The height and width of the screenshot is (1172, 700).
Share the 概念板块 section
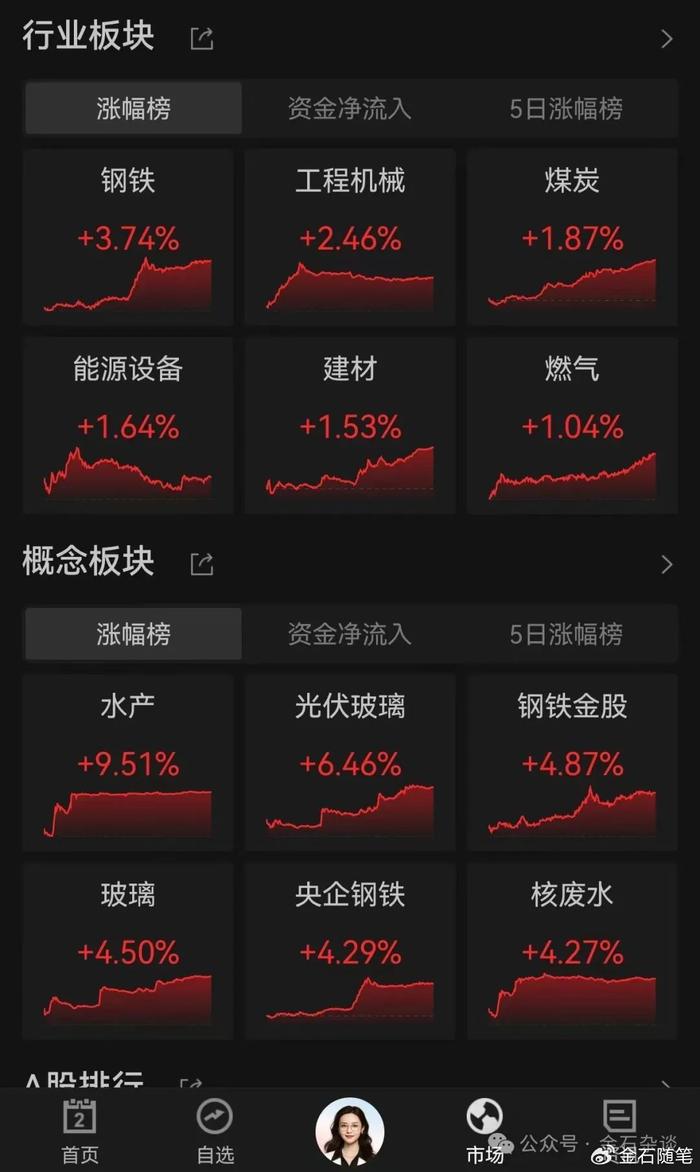coord(202,564)
